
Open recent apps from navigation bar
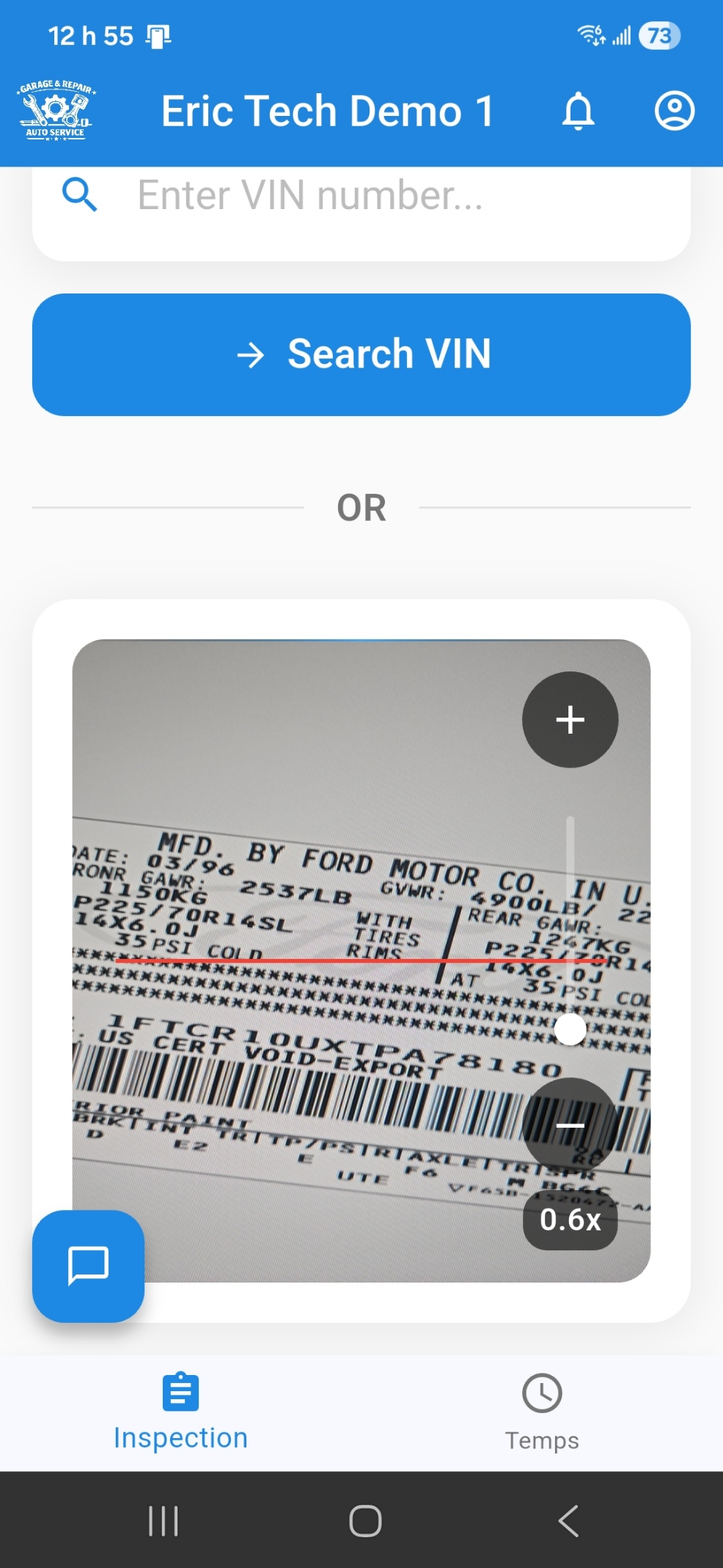(x=163, y=1520)
